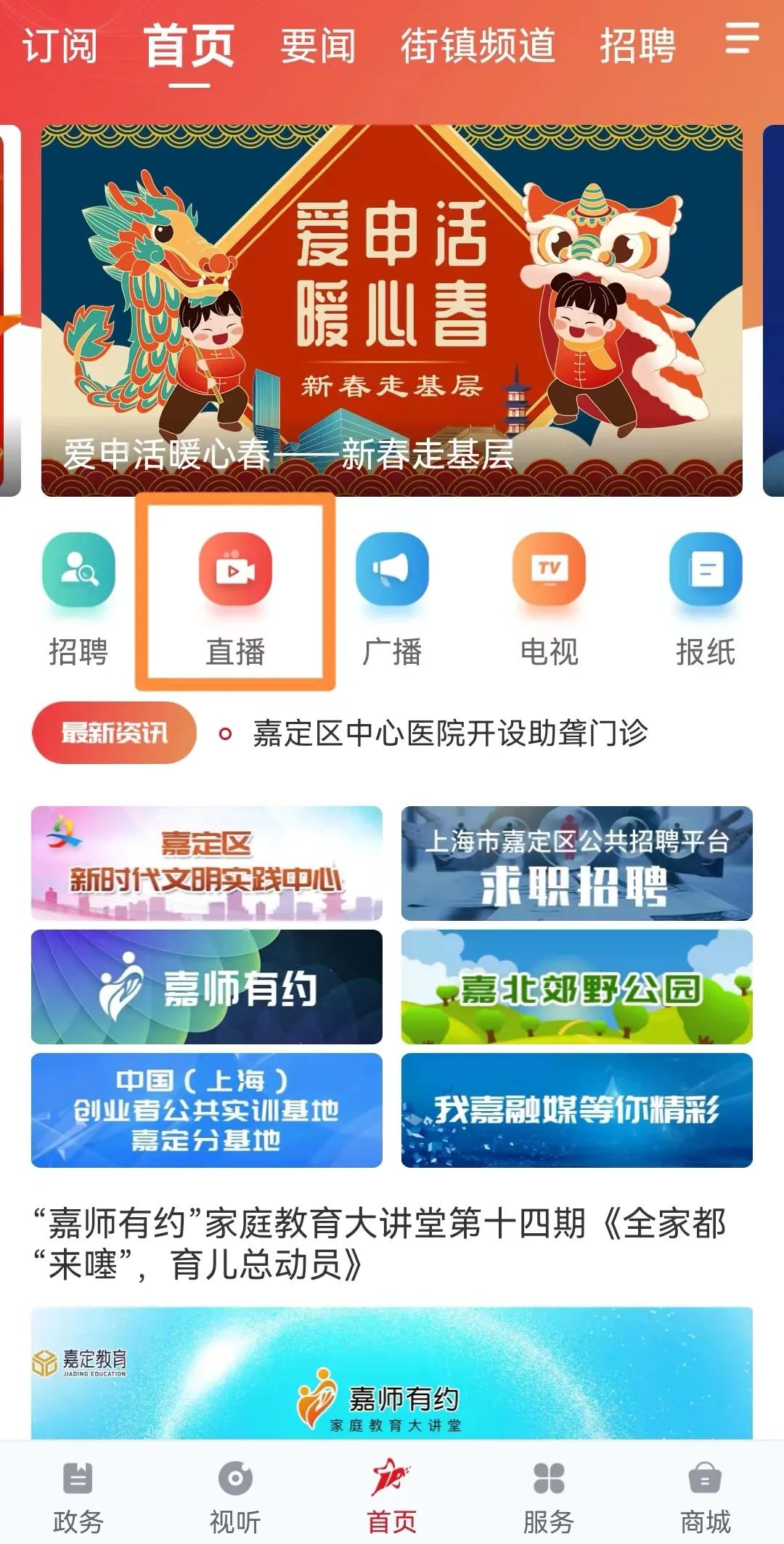The height and width of the screenshot is (1544, 784).
Task: Open the 直播 live stream shortcut
Action: 235,570
